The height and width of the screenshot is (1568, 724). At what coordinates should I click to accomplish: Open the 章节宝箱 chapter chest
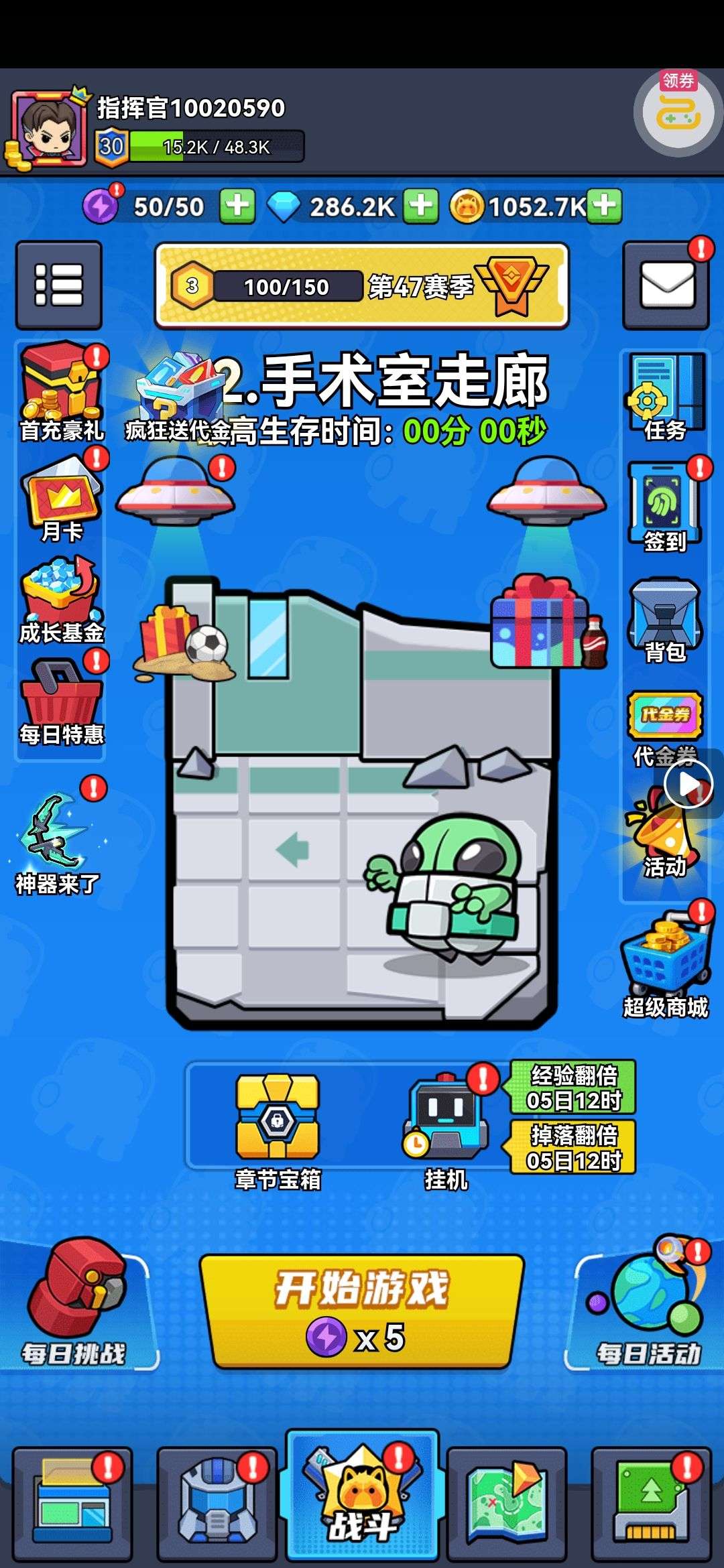click(x=278, y=1128)
